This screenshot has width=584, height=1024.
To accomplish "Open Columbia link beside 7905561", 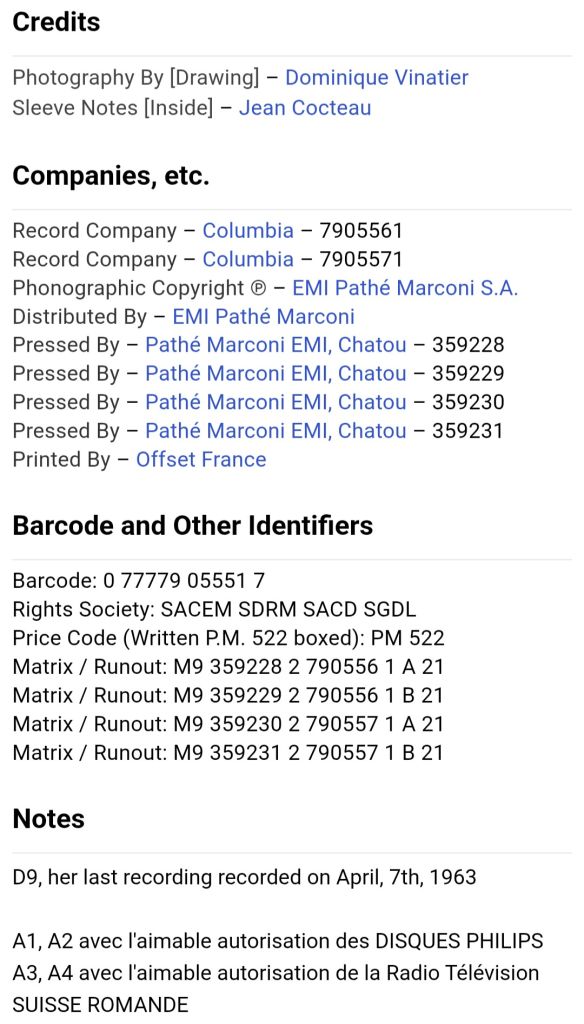I will tap(248, 231).
